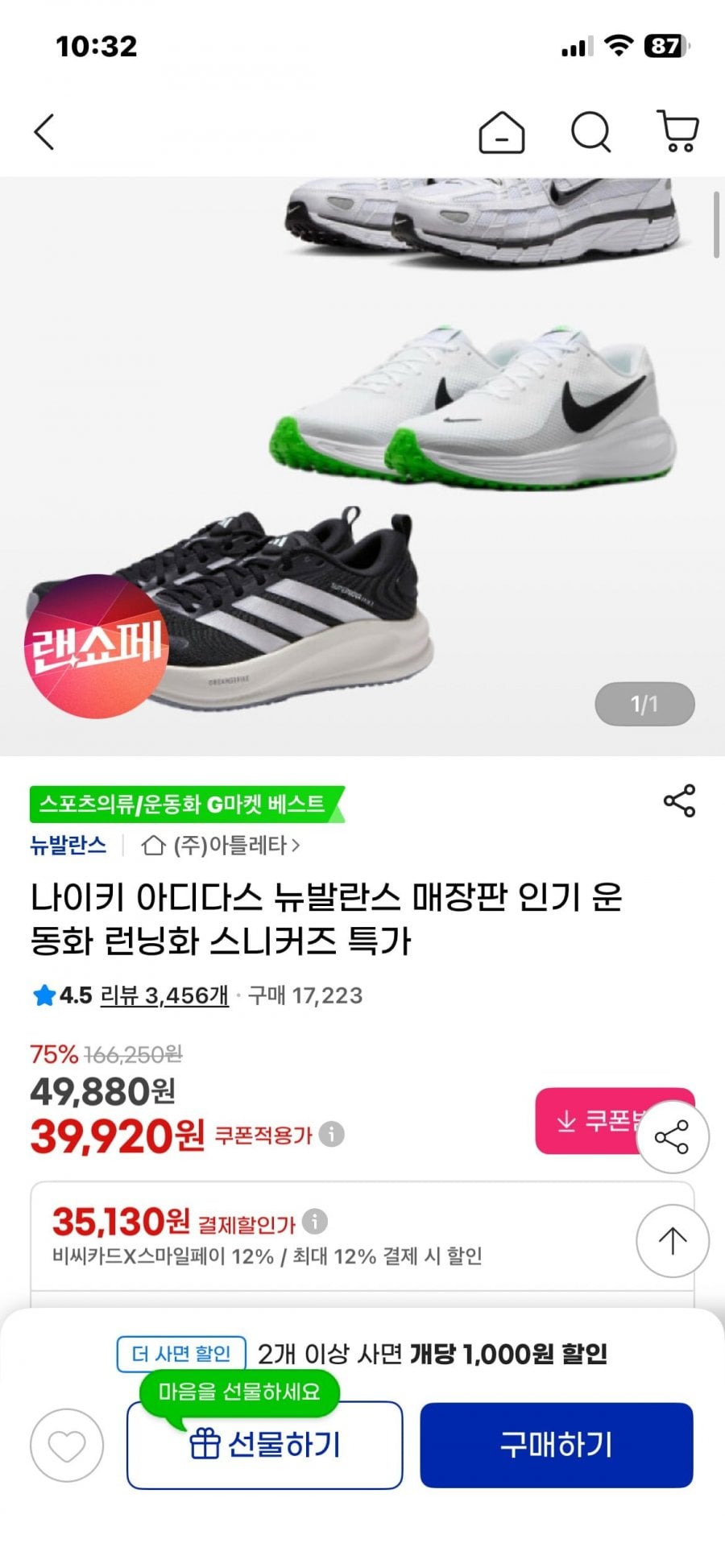Visit the (주)아틀레타 seller shop
The image size is (725, 1568).
pos(222,845)
